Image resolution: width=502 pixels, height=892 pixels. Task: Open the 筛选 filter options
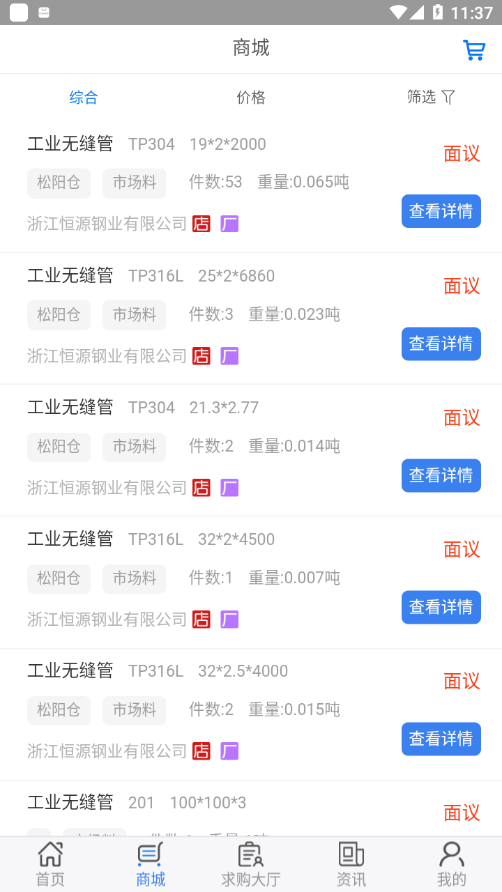[x=431, y=97]
